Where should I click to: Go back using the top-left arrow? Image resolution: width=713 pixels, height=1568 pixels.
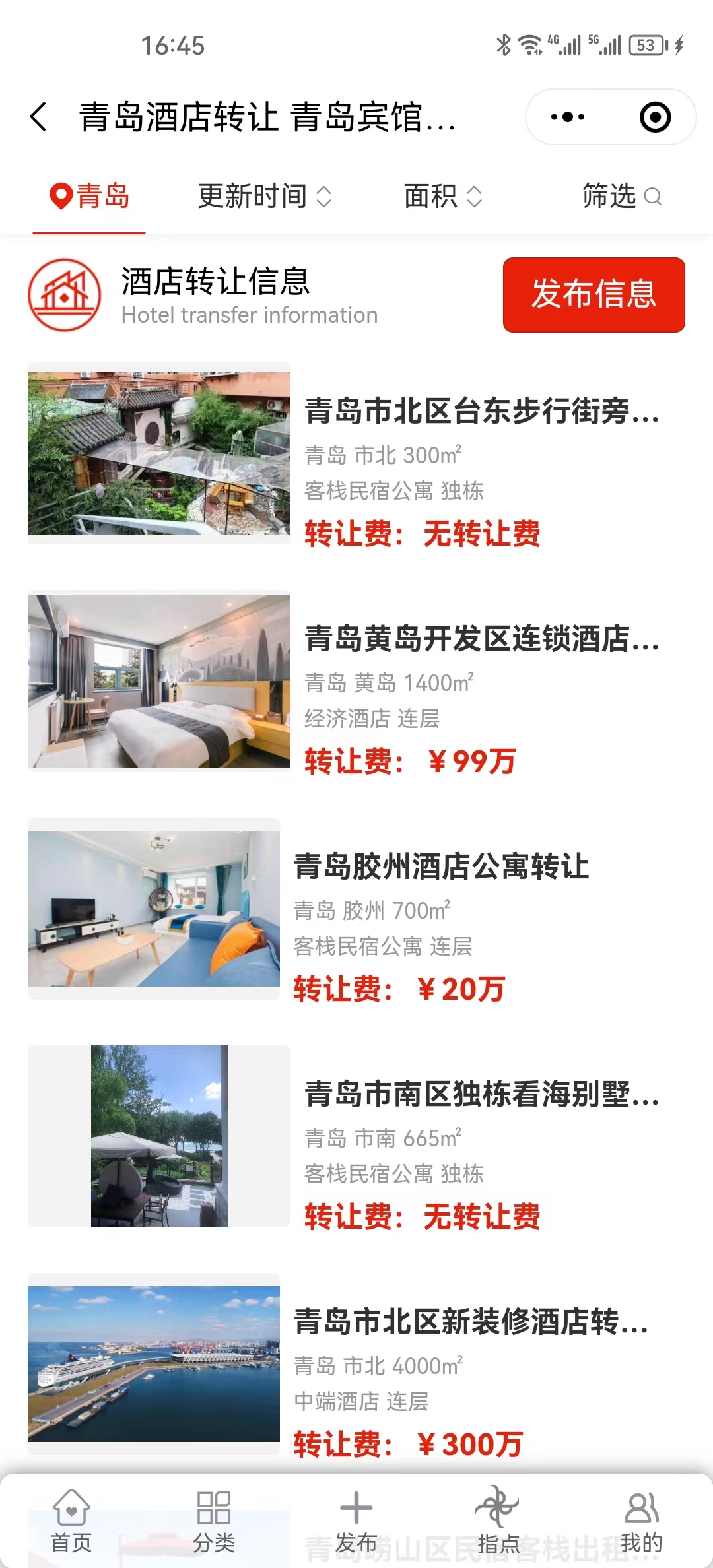coord(40,117)
